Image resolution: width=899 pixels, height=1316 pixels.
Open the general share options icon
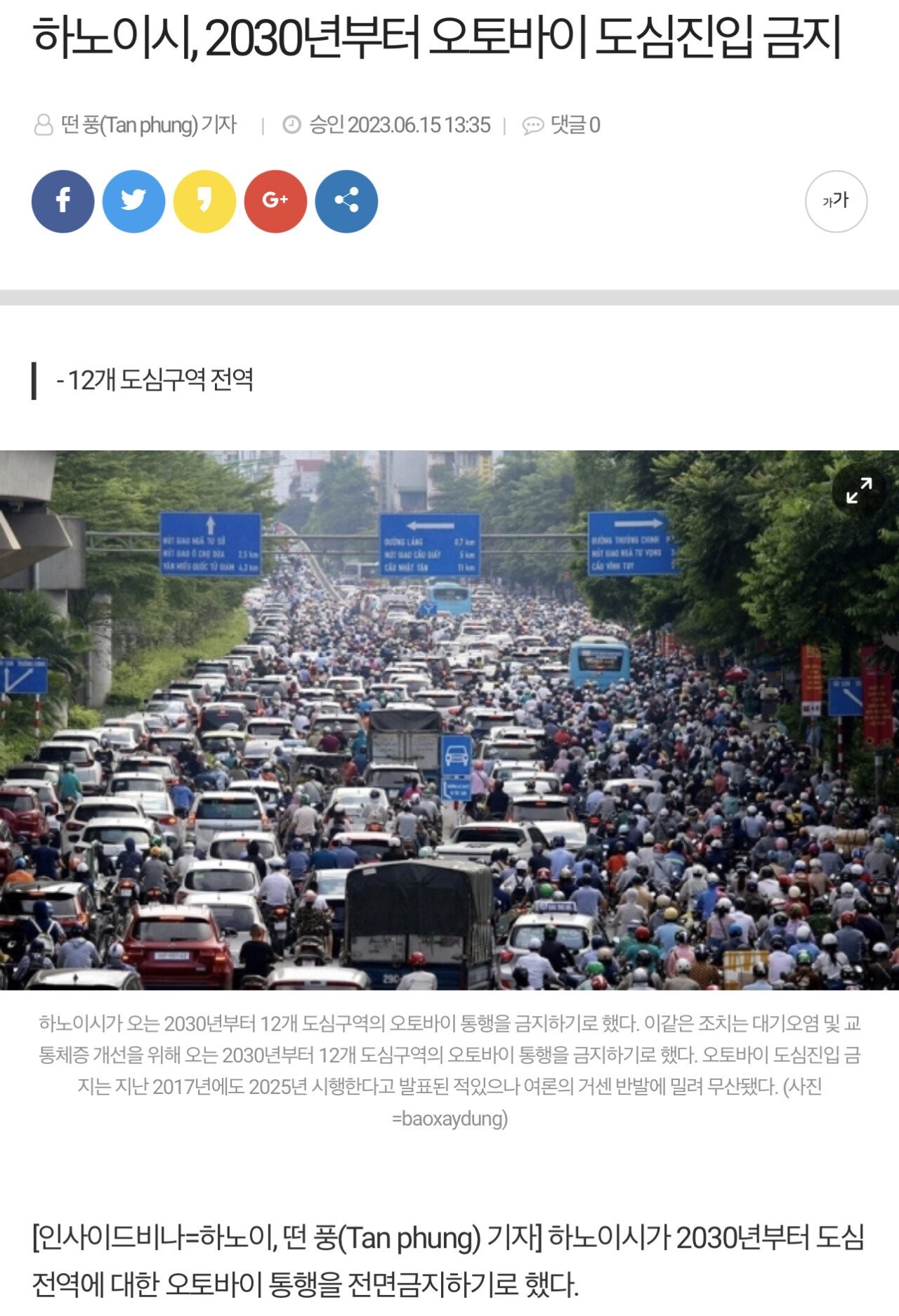tap(346, 201)
